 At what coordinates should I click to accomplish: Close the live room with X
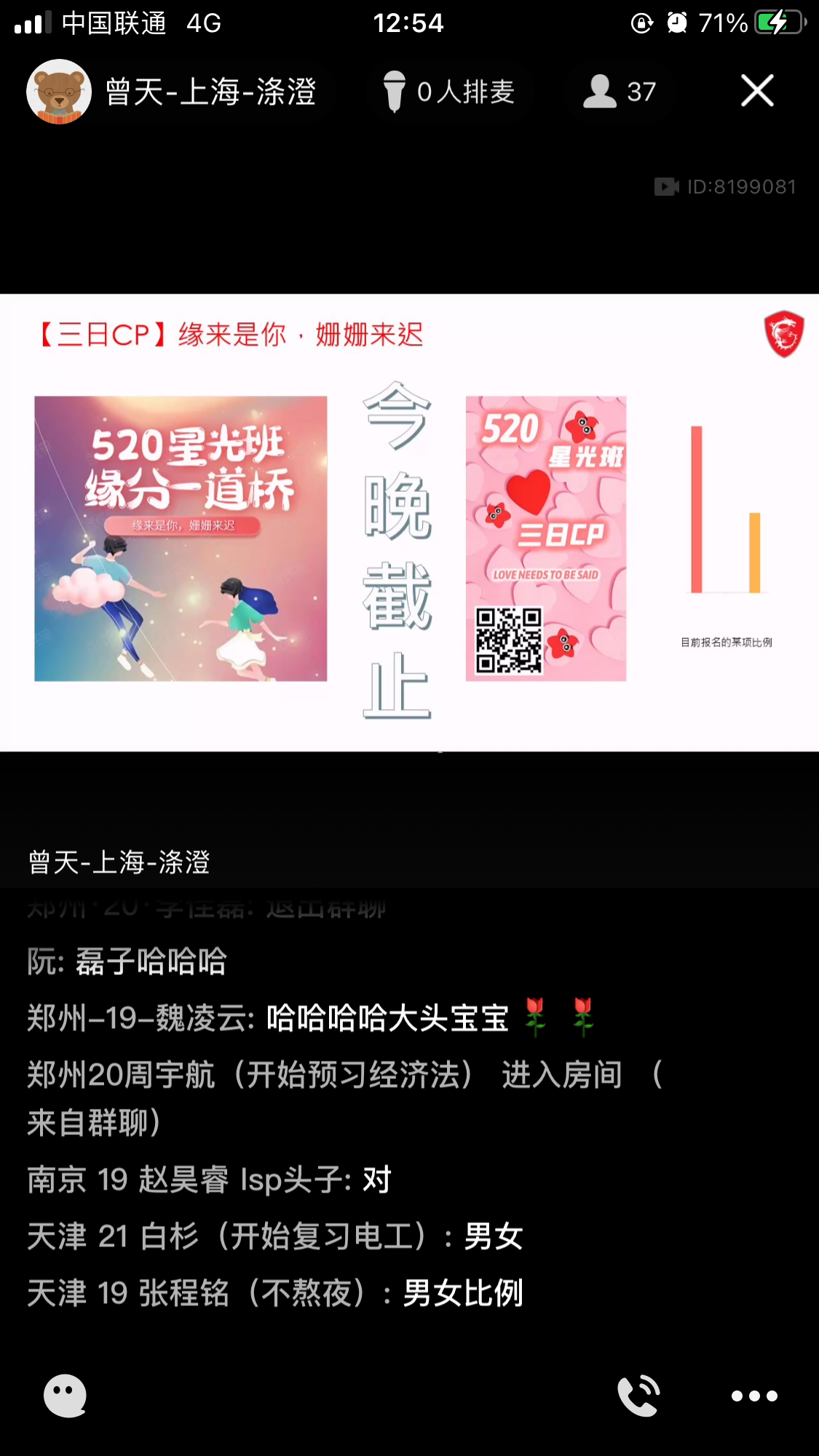pos(757,92)
